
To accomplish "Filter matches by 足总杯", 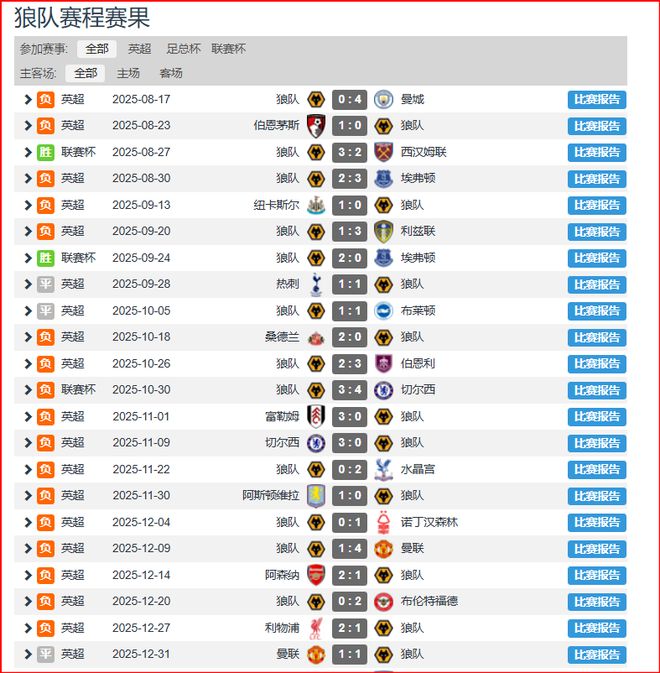I will click(183, 49).
